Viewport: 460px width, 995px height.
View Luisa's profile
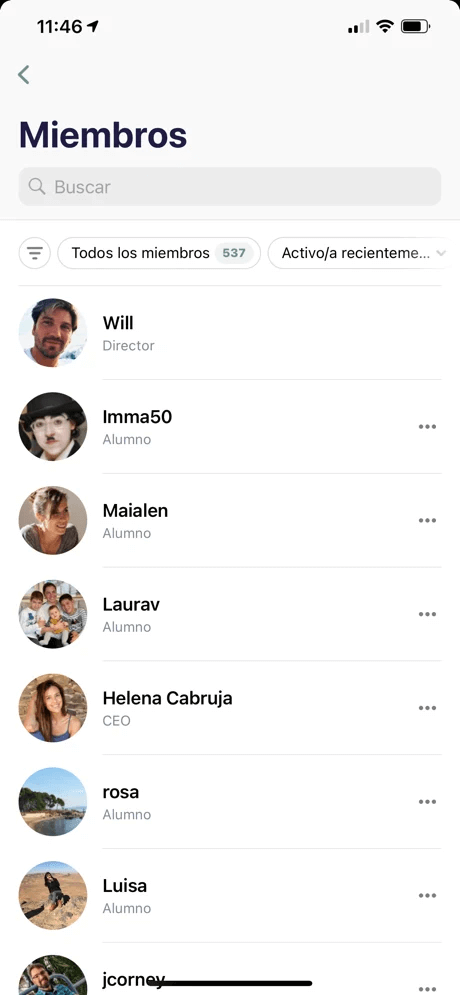pos(216,895)
